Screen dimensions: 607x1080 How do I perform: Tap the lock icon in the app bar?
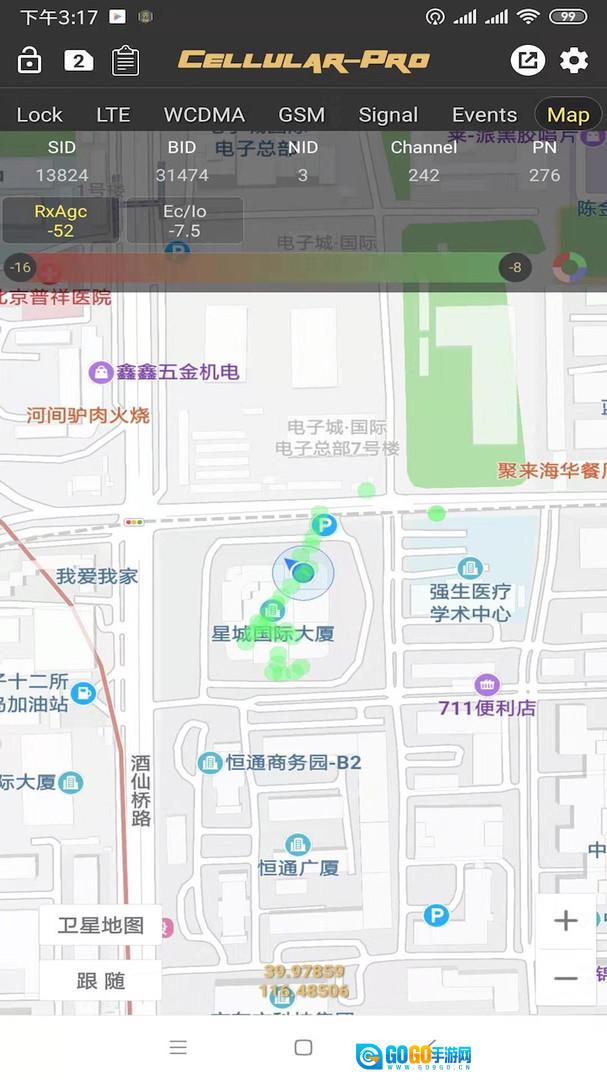coord(30,61)
